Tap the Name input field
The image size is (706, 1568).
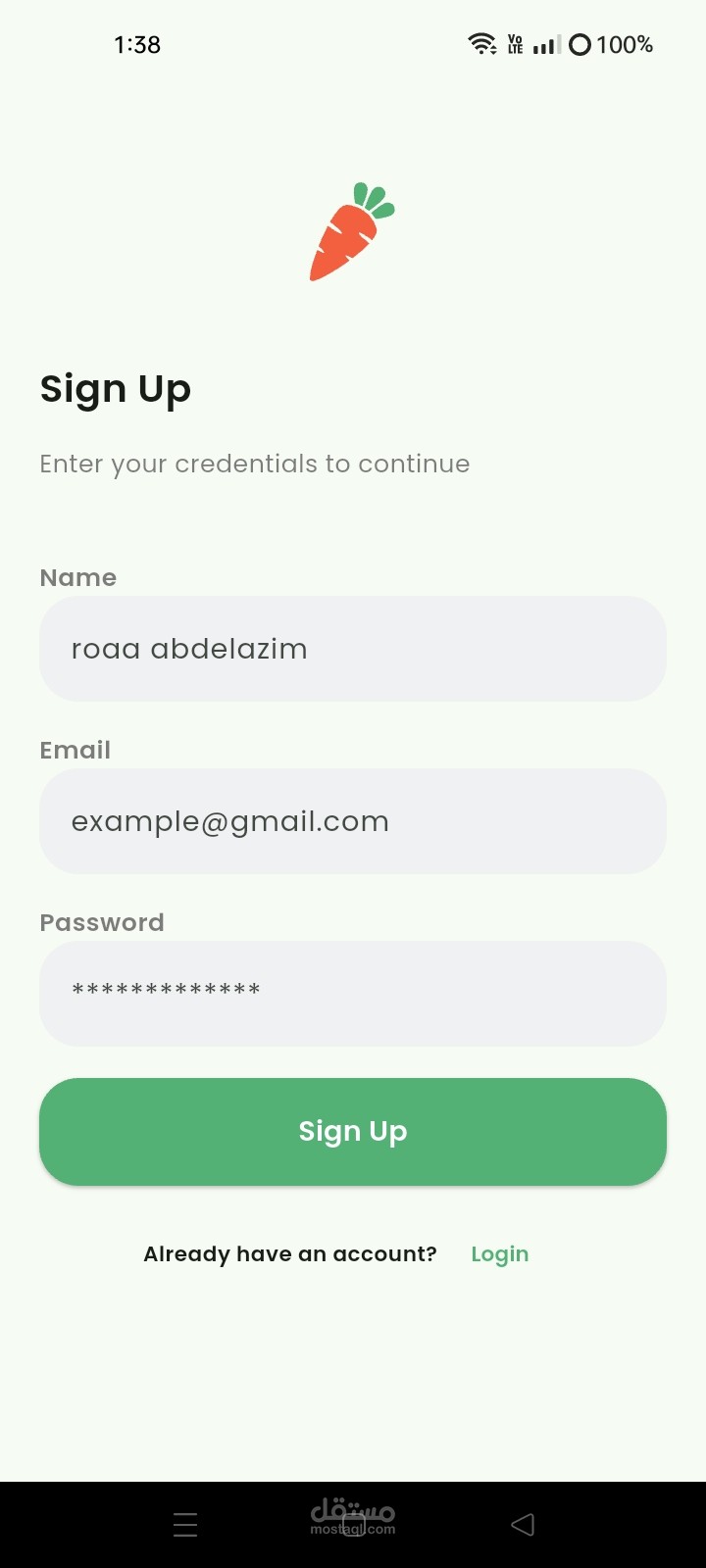point(353,649)
